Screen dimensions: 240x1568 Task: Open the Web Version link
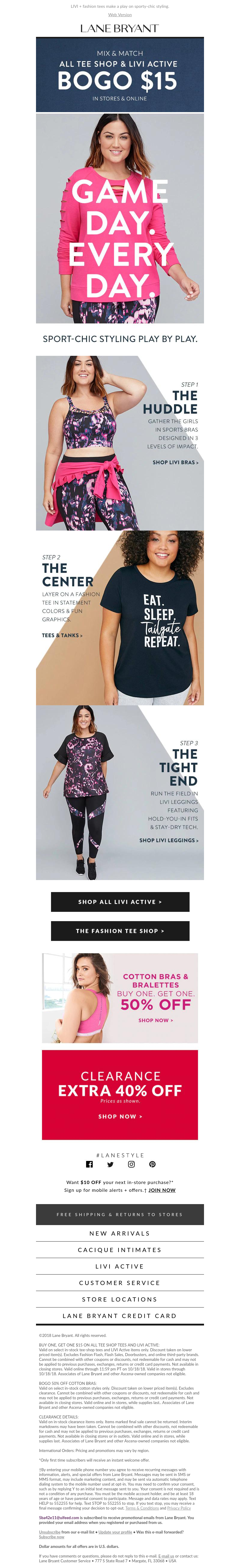click(x=120, y=15)
